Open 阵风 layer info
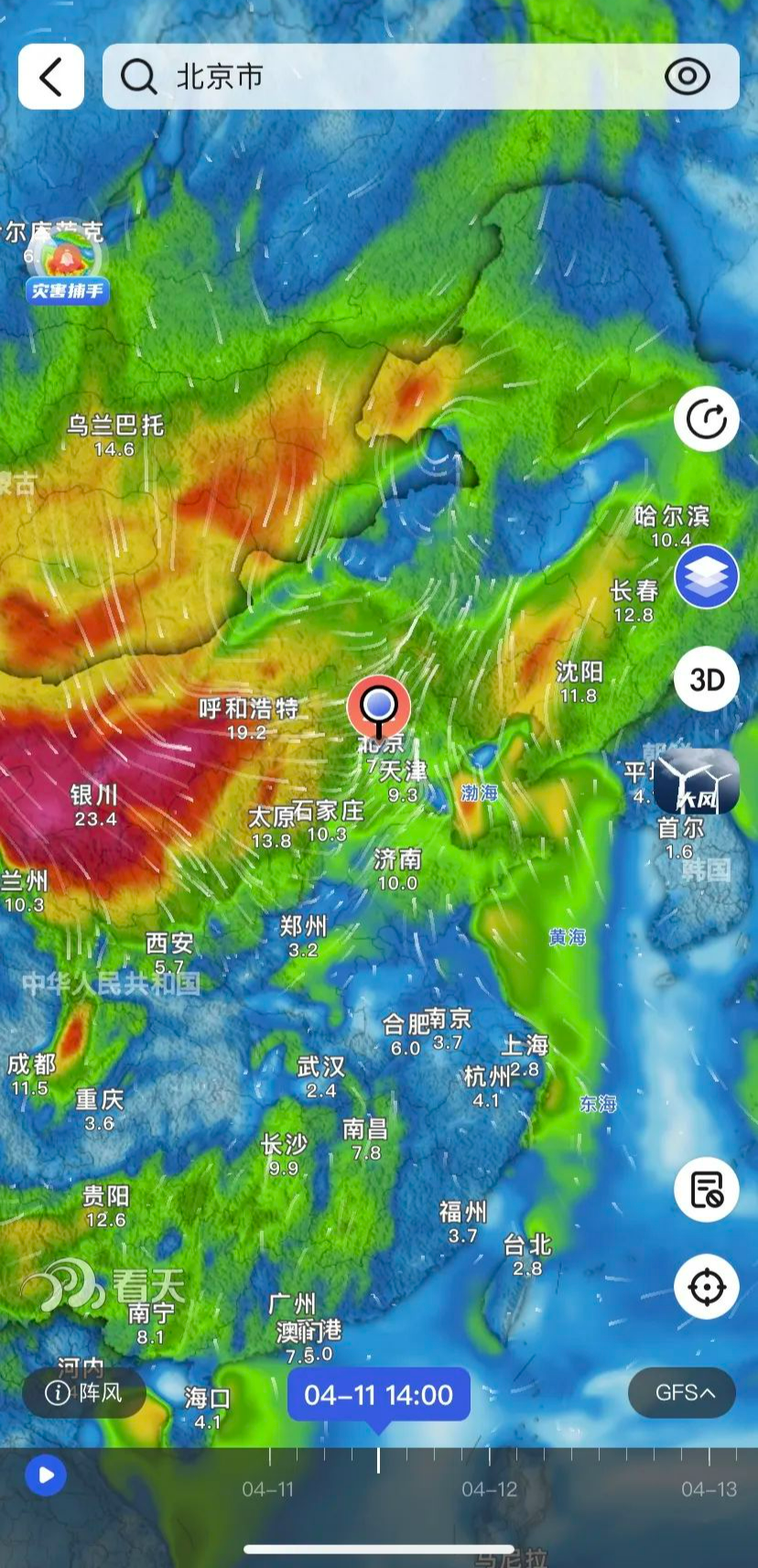Image resolution: width=758 pixels, height=1568 pixels. click(x=84, y=1392)
